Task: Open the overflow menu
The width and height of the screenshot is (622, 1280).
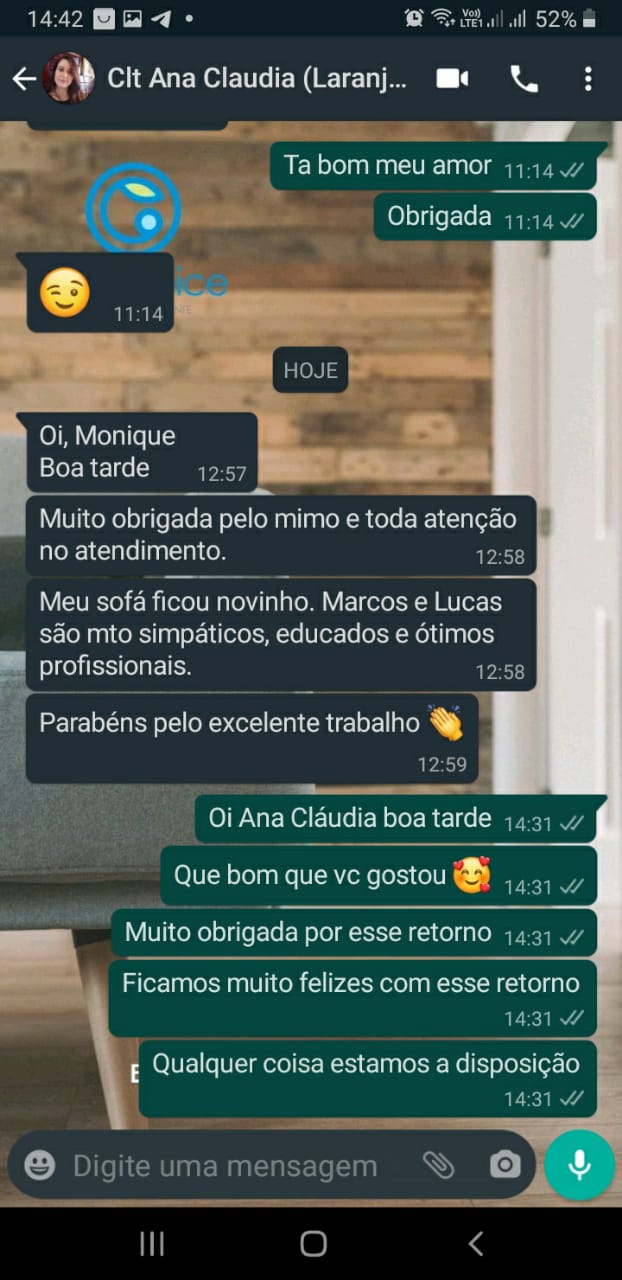Action: pos(588,79)
